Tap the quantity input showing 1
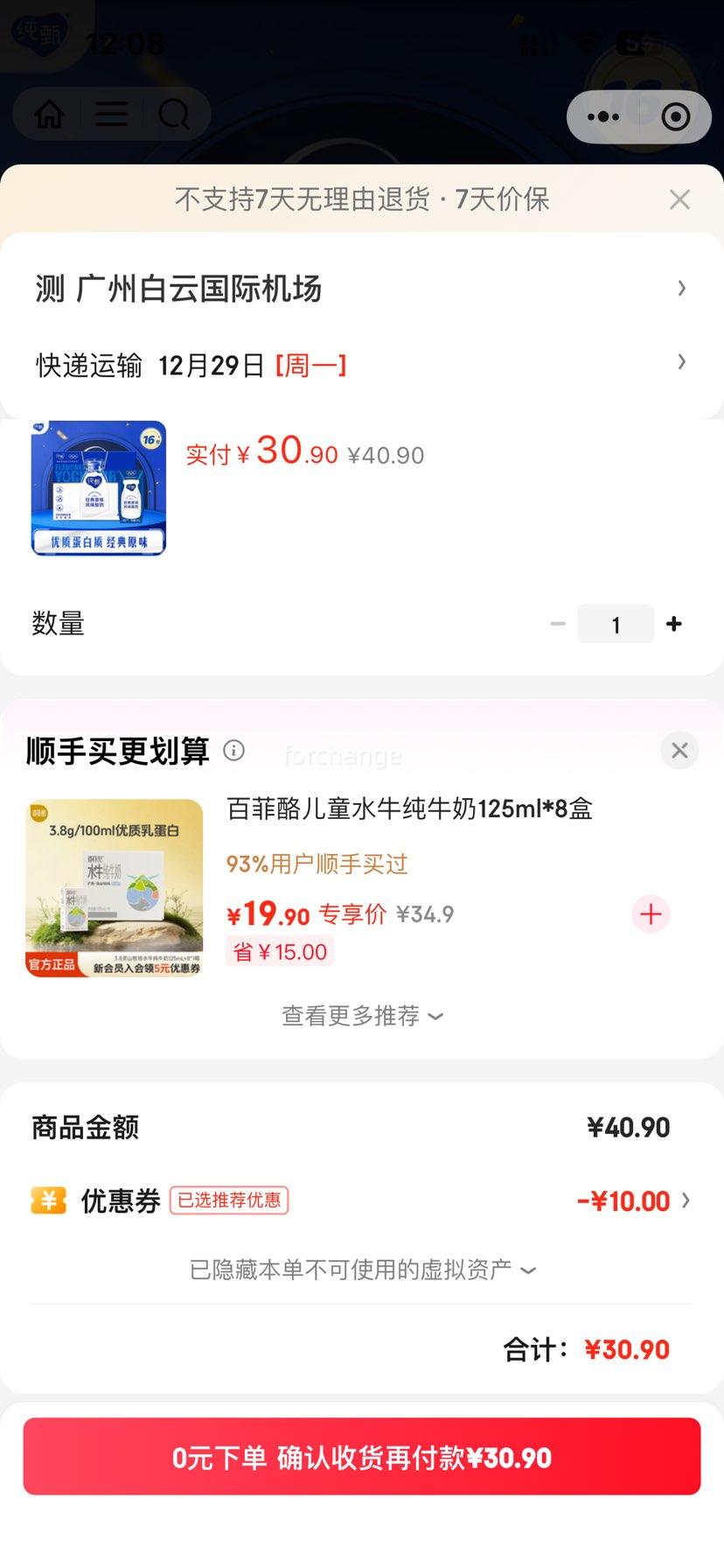The height and width of the screenshot is (1568, 724). (616, 624)
